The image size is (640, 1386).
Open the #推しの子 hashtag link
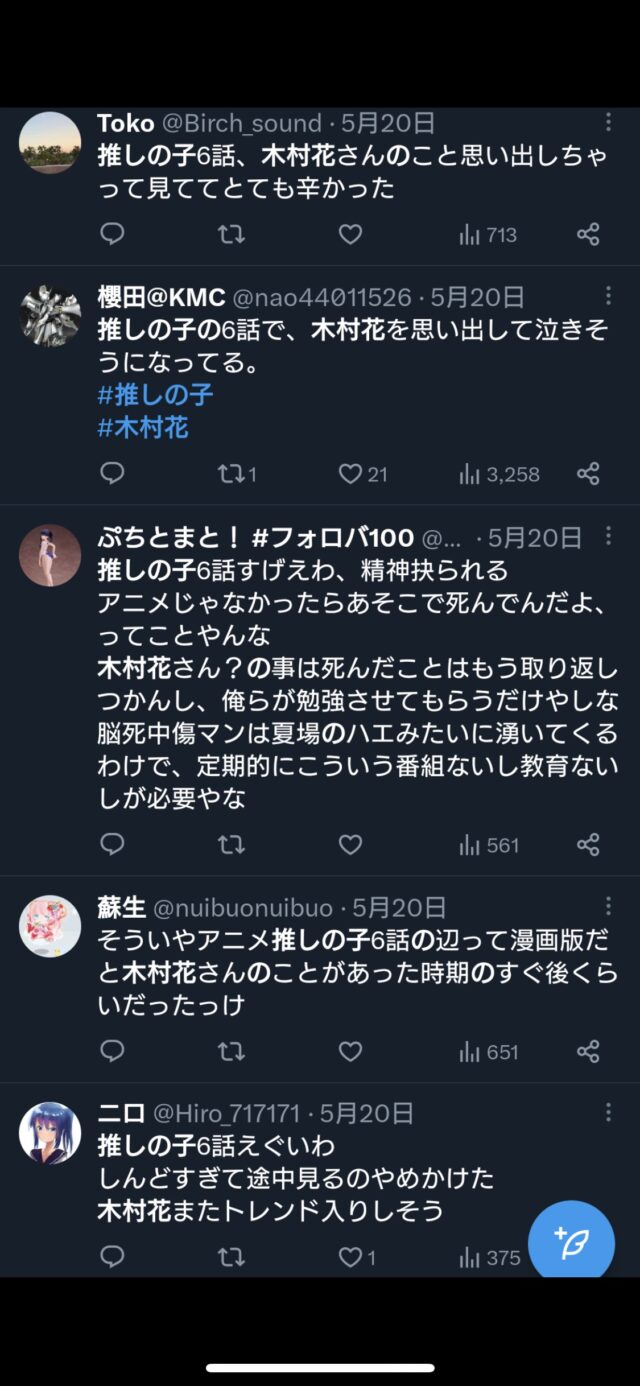(x=155, y=394)
